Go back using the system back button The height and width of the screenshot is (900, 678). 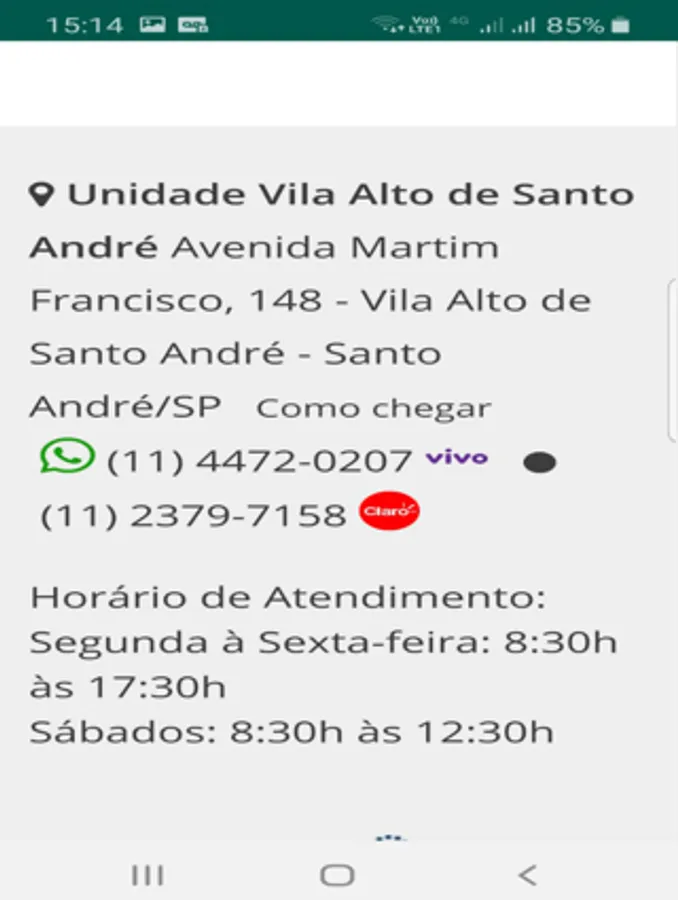click(x=527, y=875)
